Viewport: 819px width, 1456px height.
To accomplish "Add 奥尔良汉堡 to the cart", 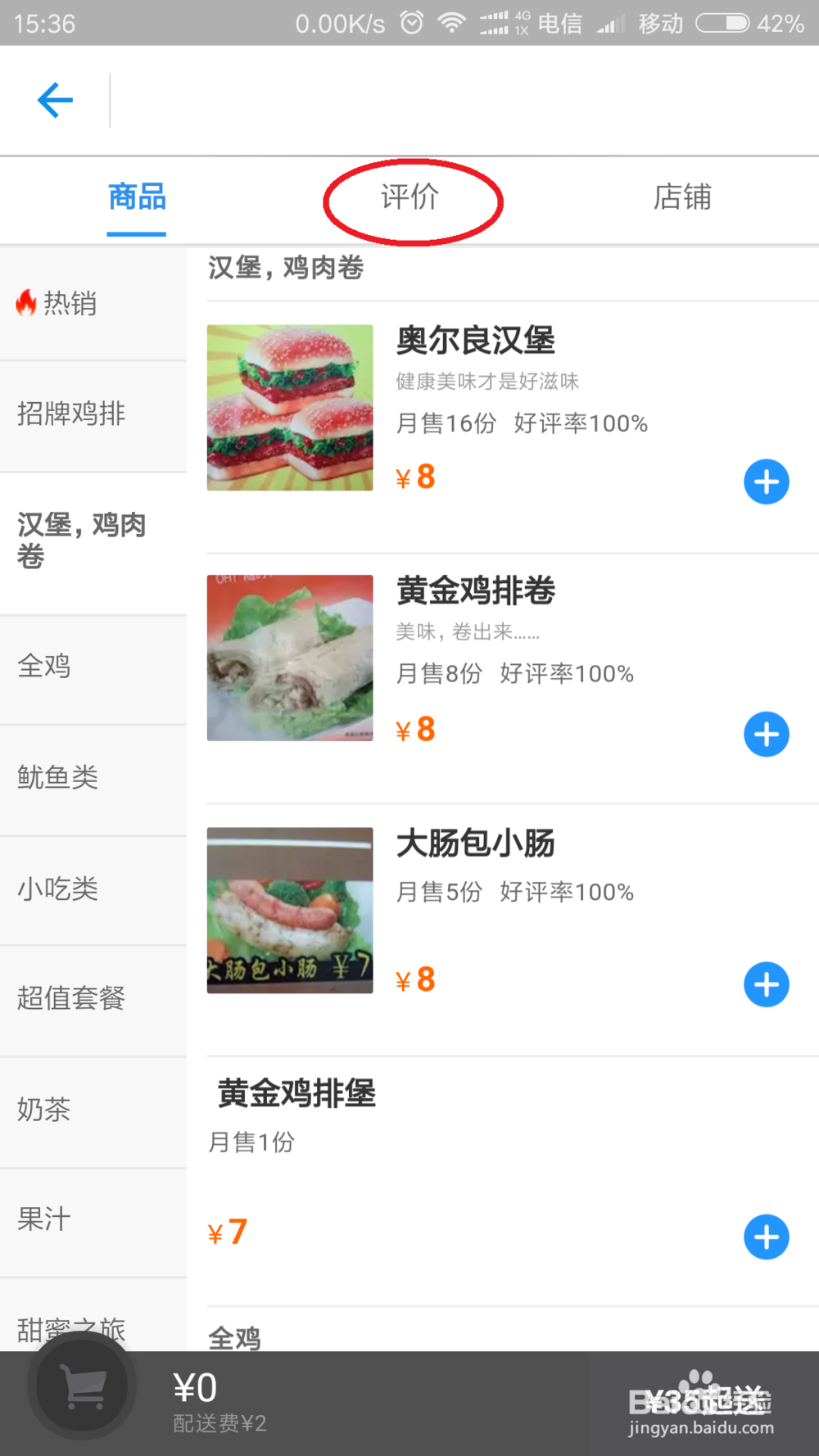I will point(766,482).
